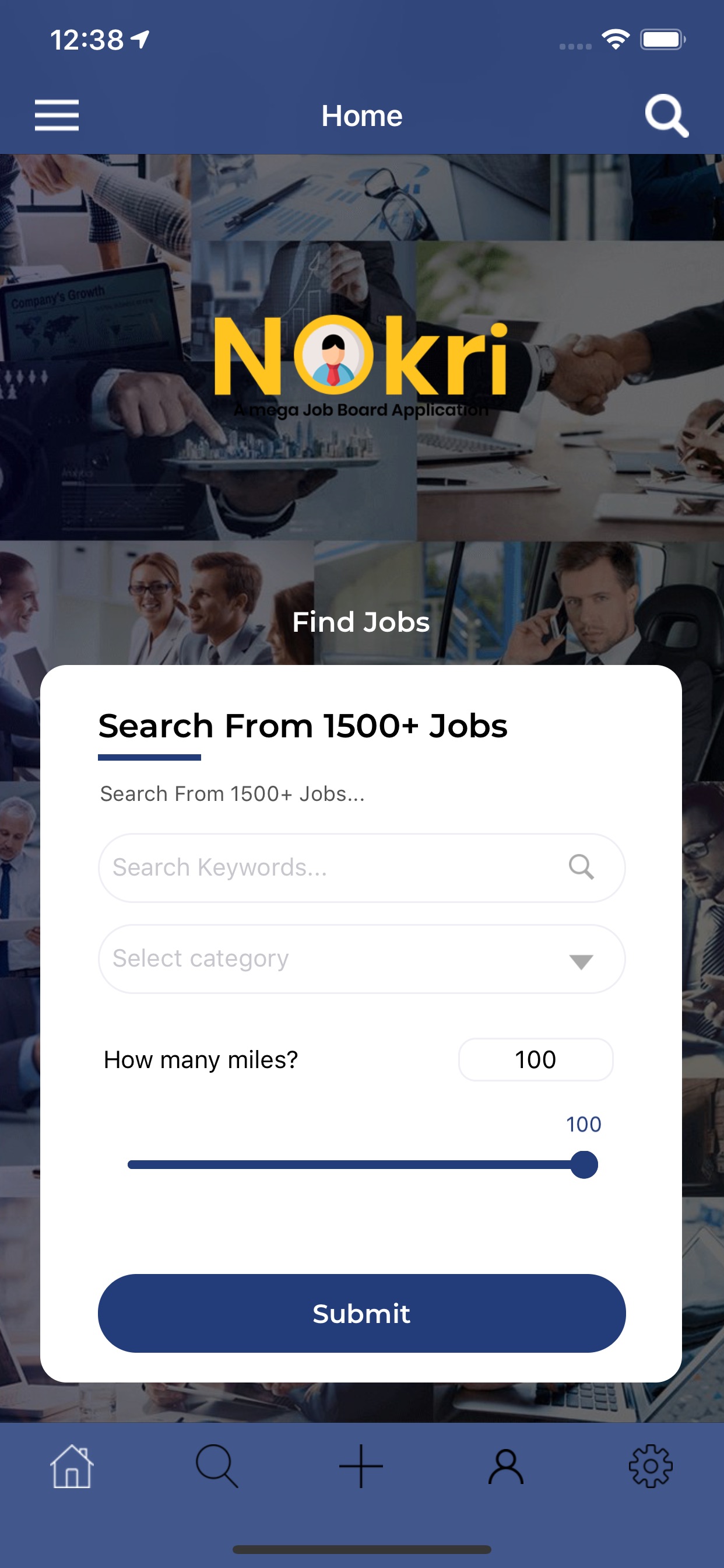Go to the Home tab
Image resolution: width=724 pixels, height=1568 pixels.
pyautogui.click(x=72, y=1466)
